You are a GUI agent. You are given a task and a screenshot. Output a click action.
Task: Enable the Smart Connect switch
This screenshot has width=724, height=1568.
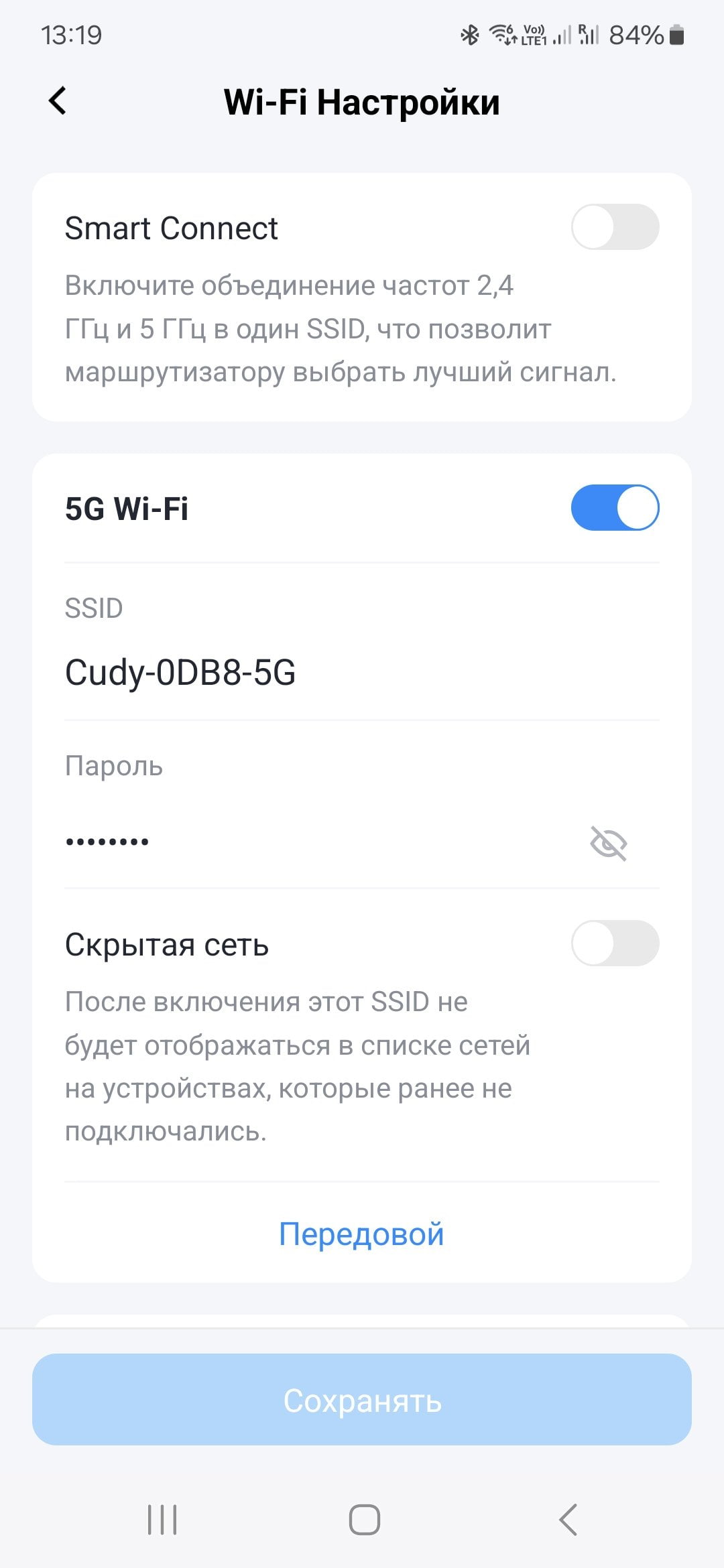[x=615, y=227]
